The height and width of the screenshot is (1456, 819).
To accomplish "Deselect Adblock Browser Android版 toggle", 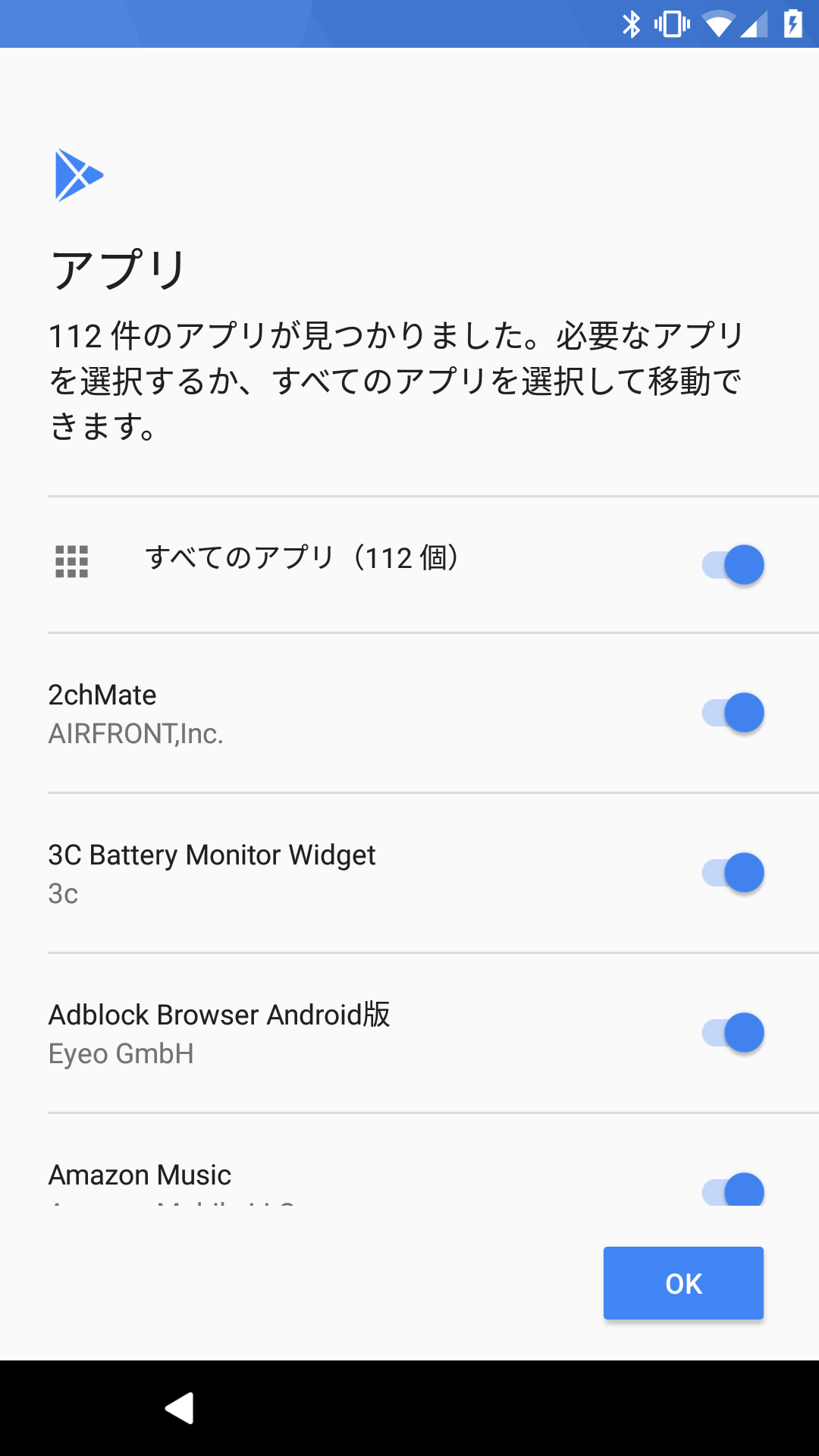I will [733, 1033].
